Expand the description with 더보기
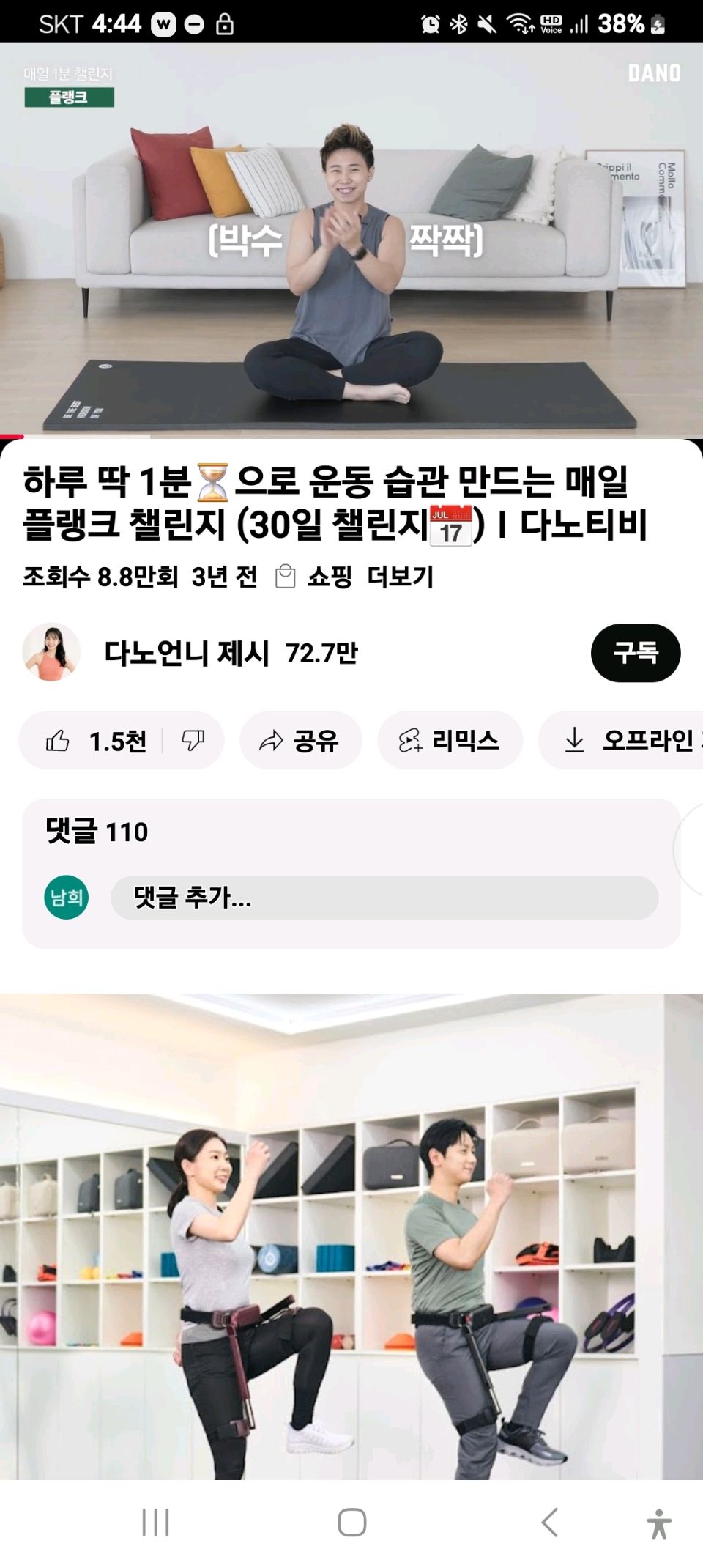The width and height of the screenshot is (703, 1568). pyautogui.click(x=400, y=577)
